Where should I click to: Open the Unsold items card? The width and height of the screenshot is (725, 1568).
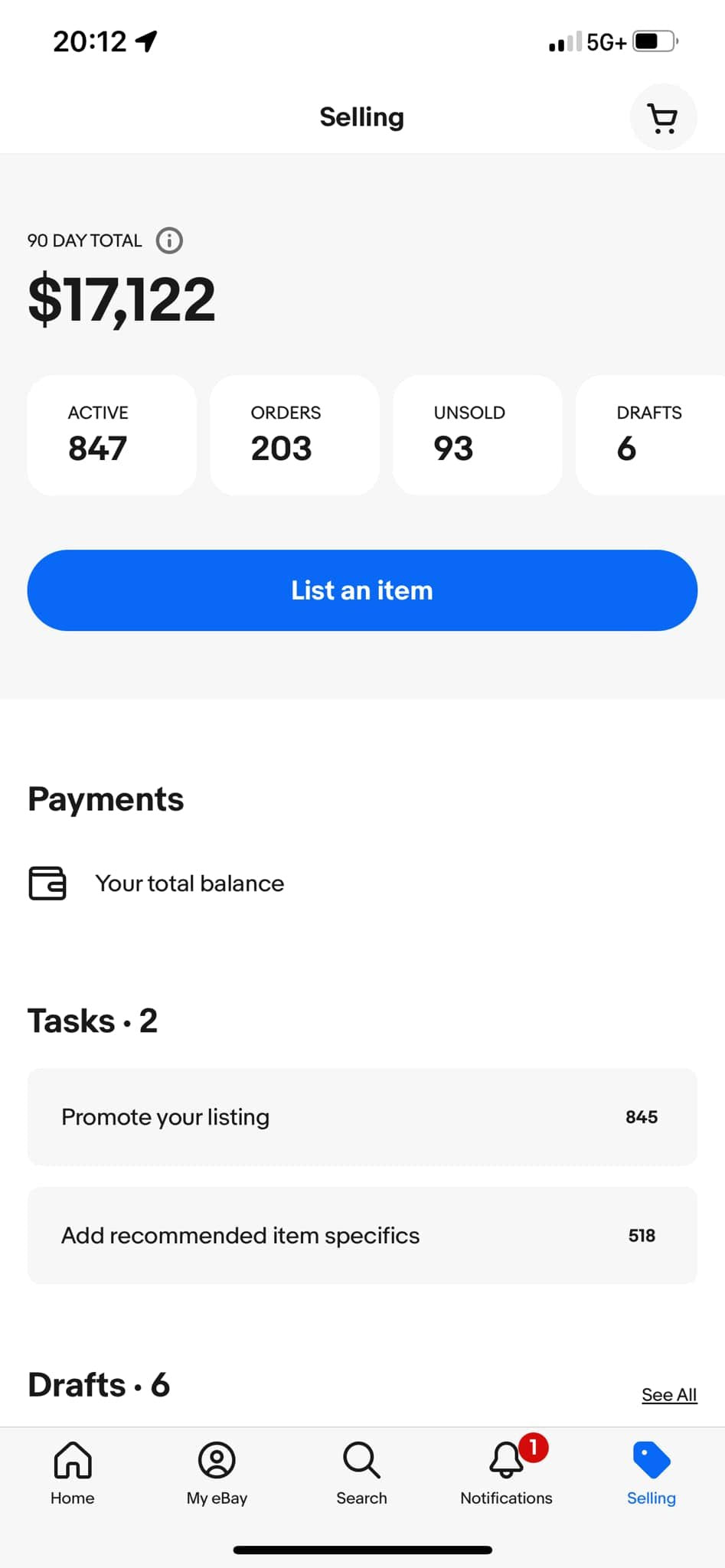click(x=477, y=435)
